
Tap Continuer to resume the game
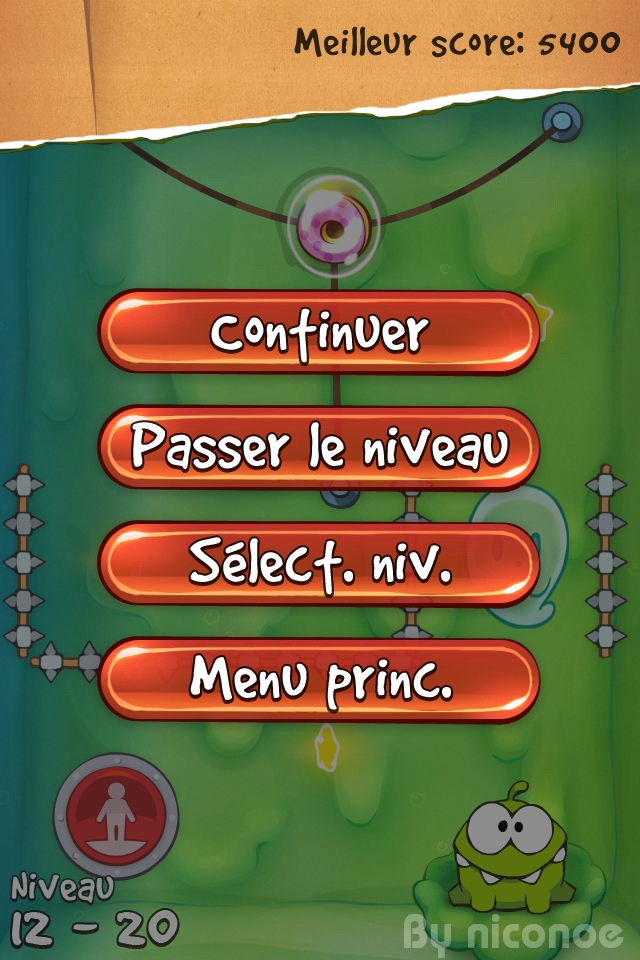tap(319, 332)
